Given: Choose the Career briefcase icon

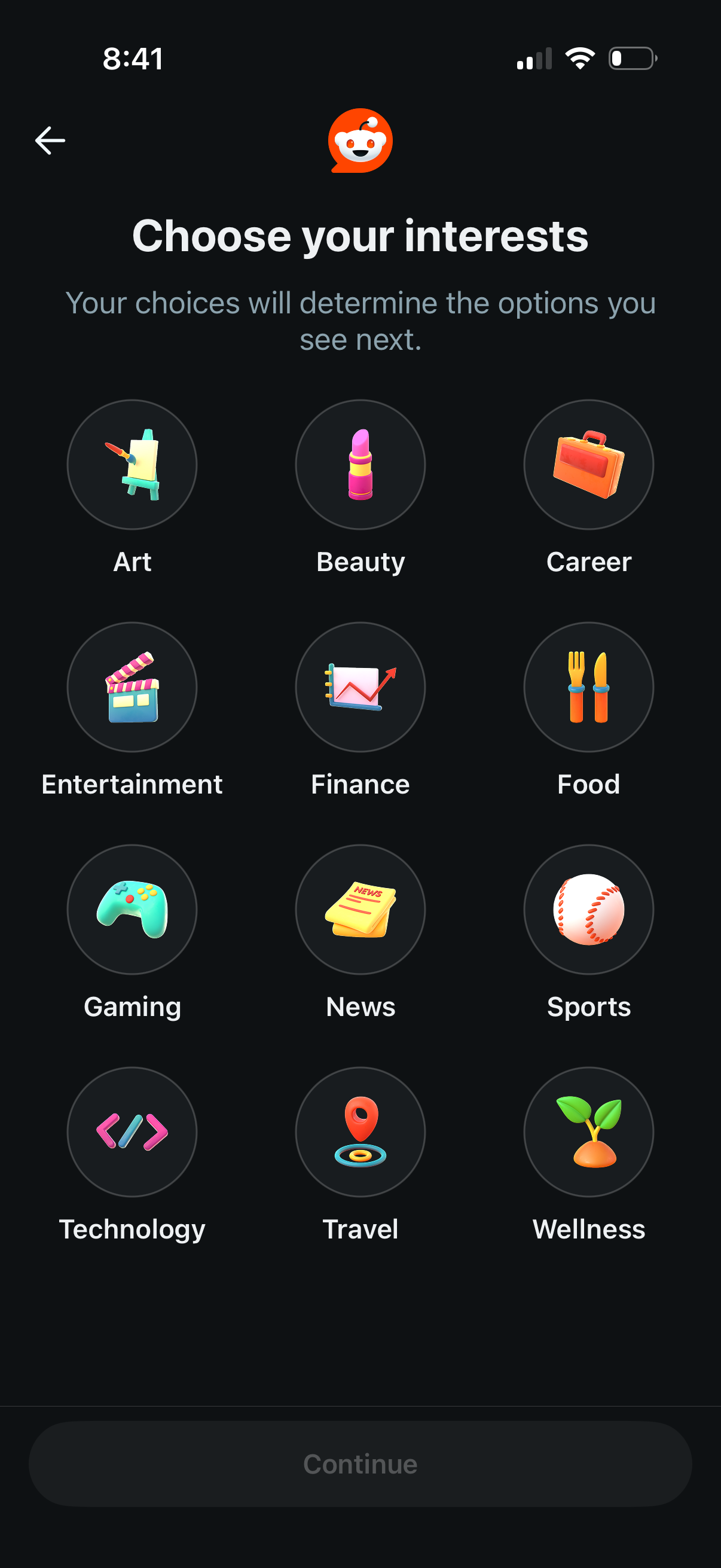Looking at the screenshot, I should (x=588, y=465).
